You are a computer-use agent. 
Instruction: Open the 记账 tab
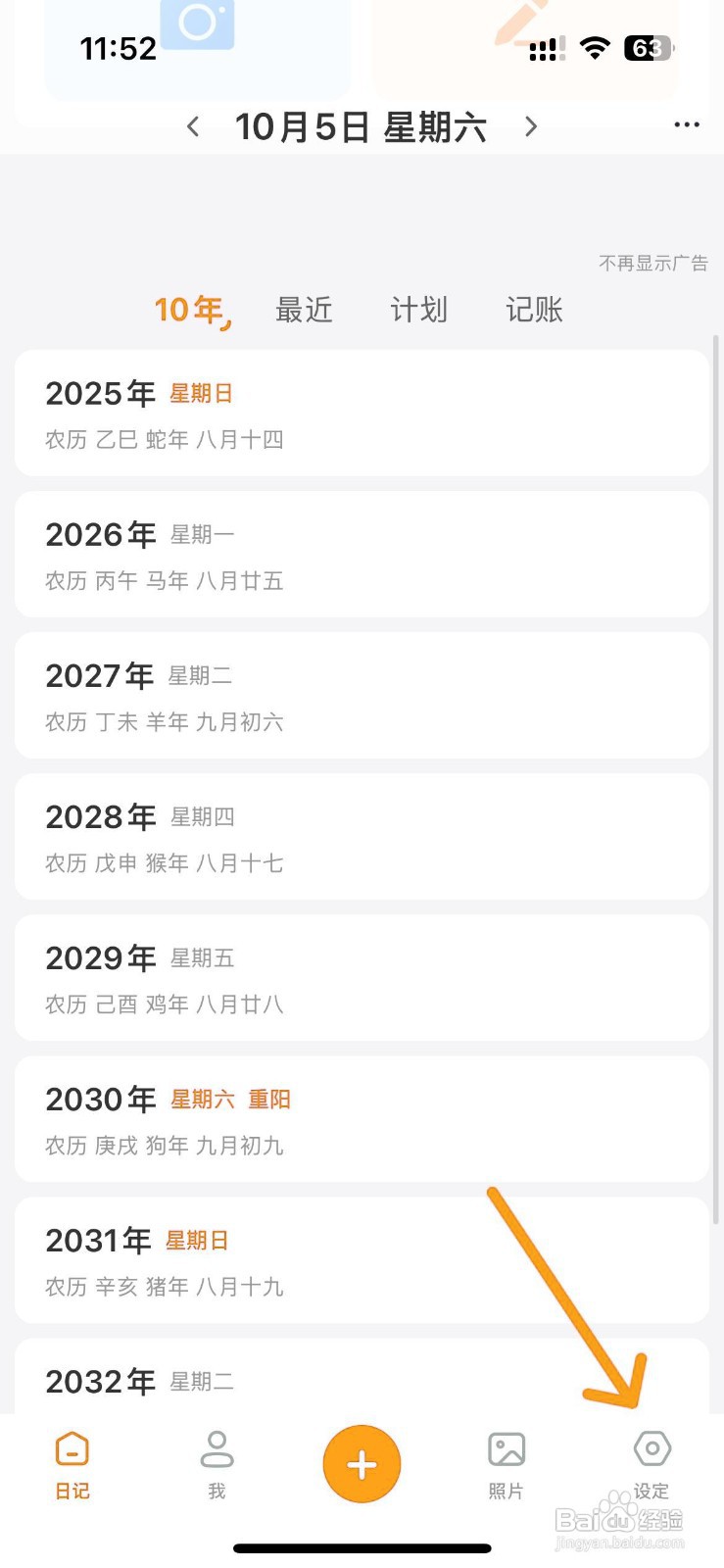pos(534,310)
